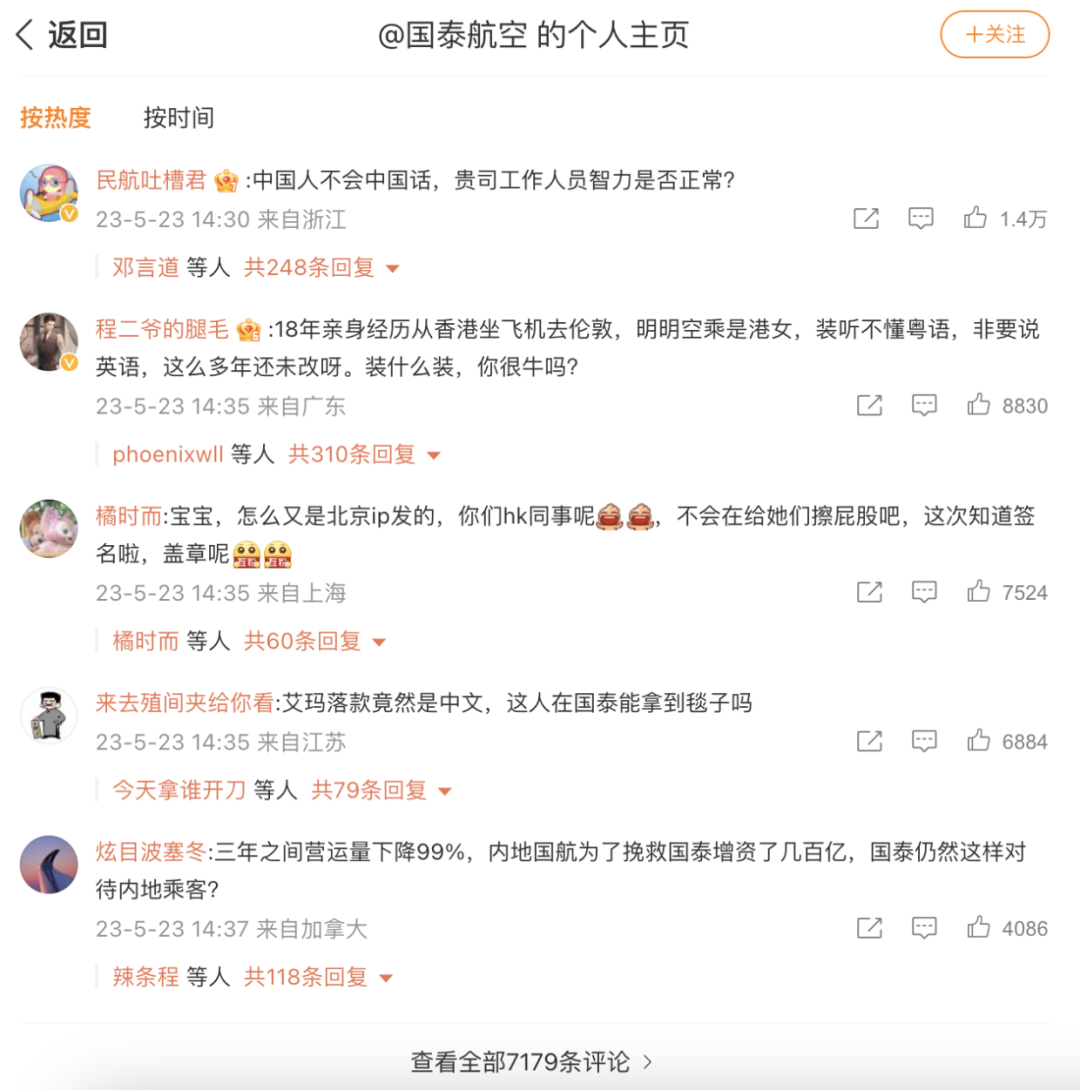The width and height of the screenshot is (1080, 1090).
Task: Expand the 共118条回复 replies
Action: point(318,977)
